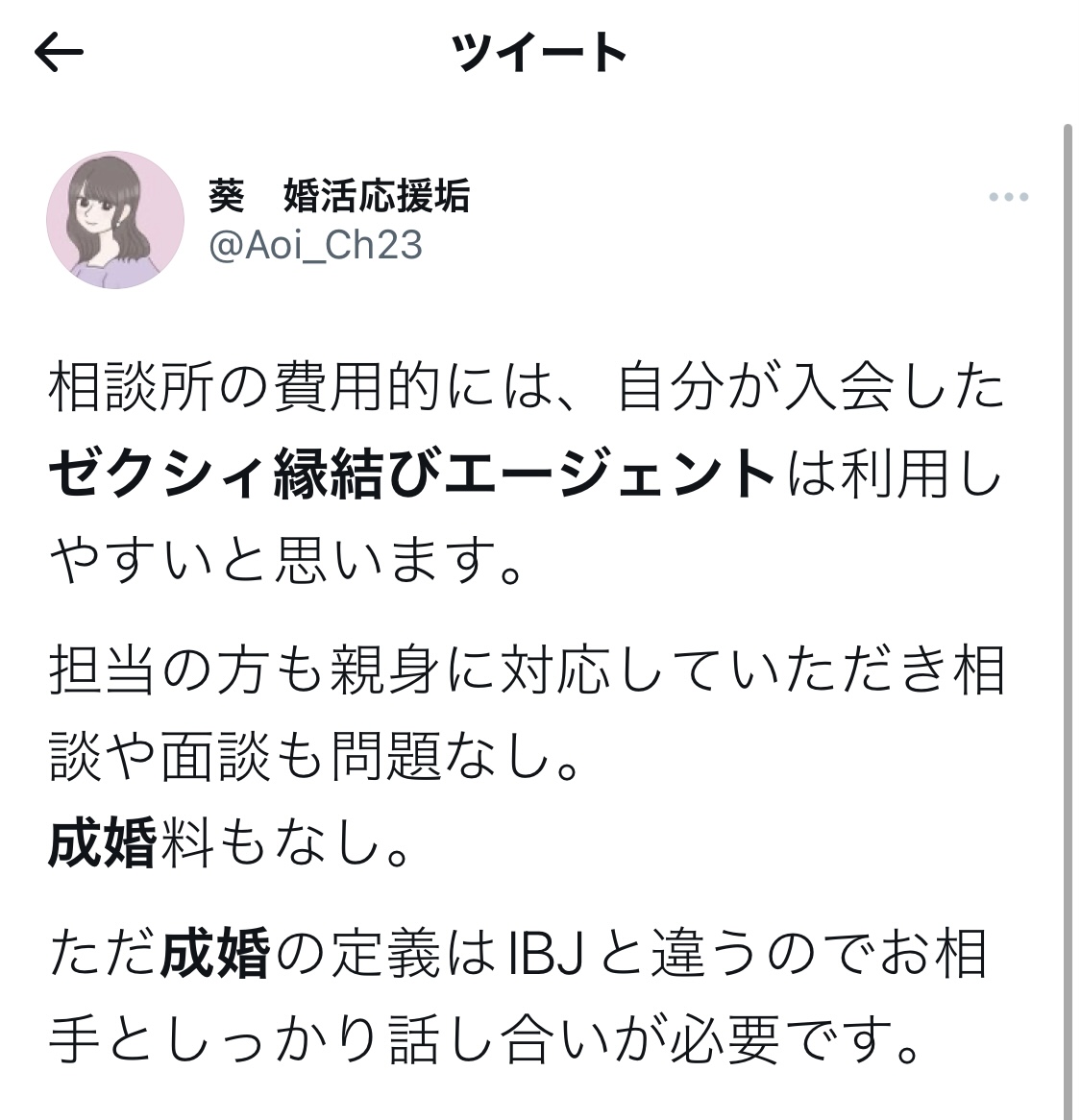Screen dimensions: 1081x1120
Task: Open the profile picture of 葵 婚活応援垢
Action: 115,220
